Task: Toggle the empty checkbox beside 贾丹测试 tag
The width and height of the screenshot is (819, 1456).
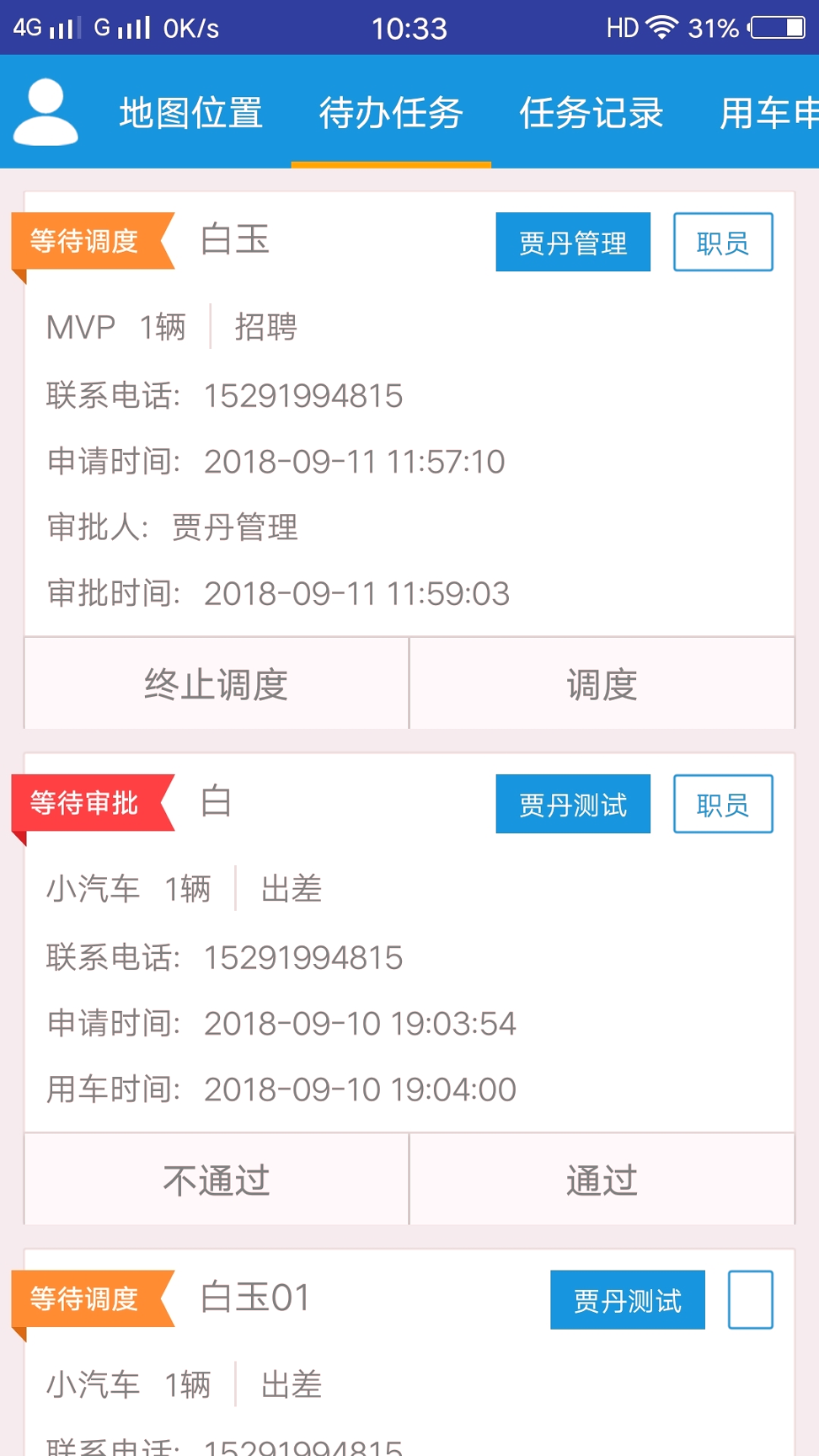Action: coord(750,1299)
